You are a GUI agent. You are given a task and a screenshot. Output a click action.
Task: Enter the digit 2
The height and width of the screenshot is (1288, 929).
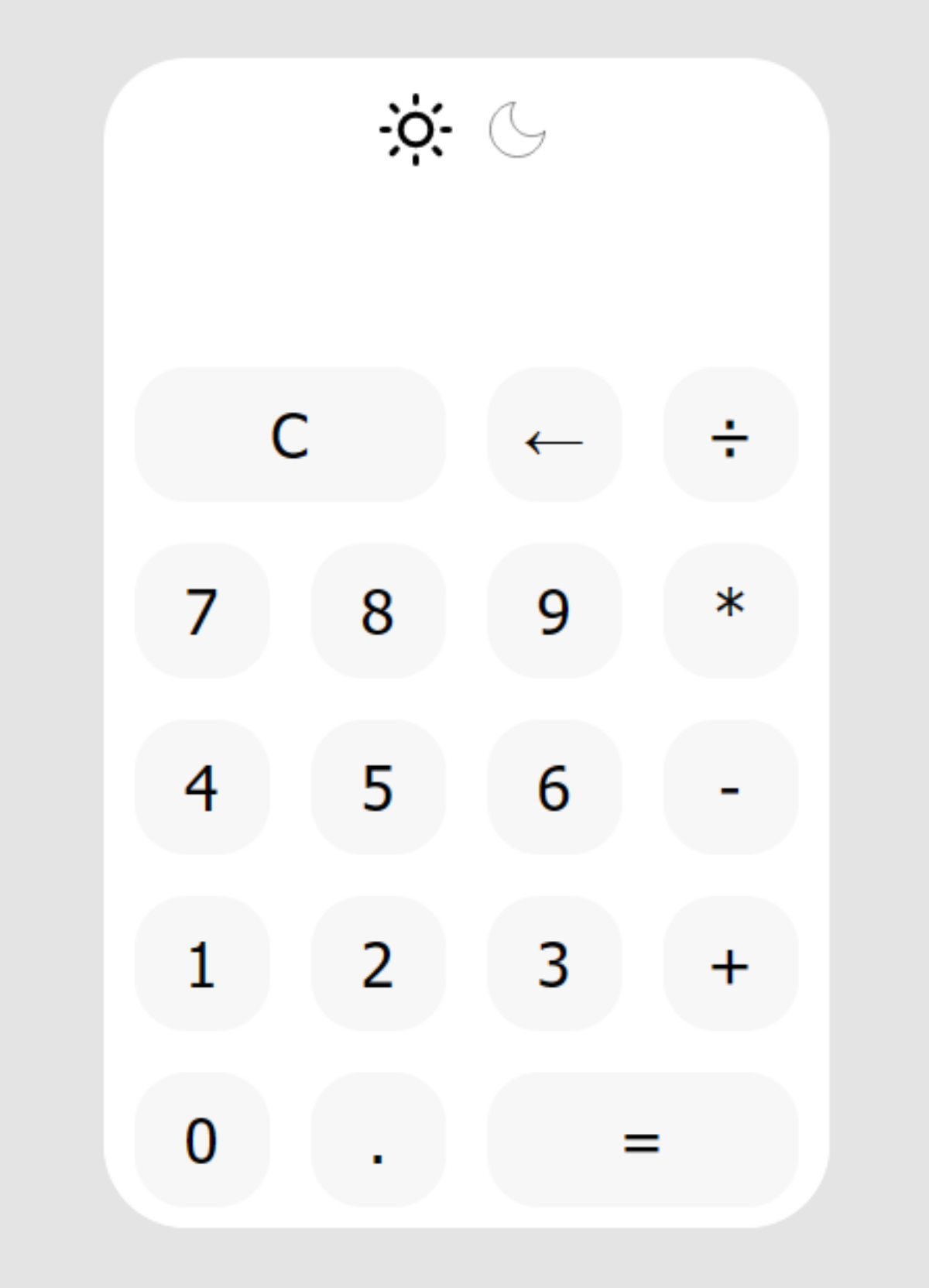pyautogui.click(x=378, y=963)
